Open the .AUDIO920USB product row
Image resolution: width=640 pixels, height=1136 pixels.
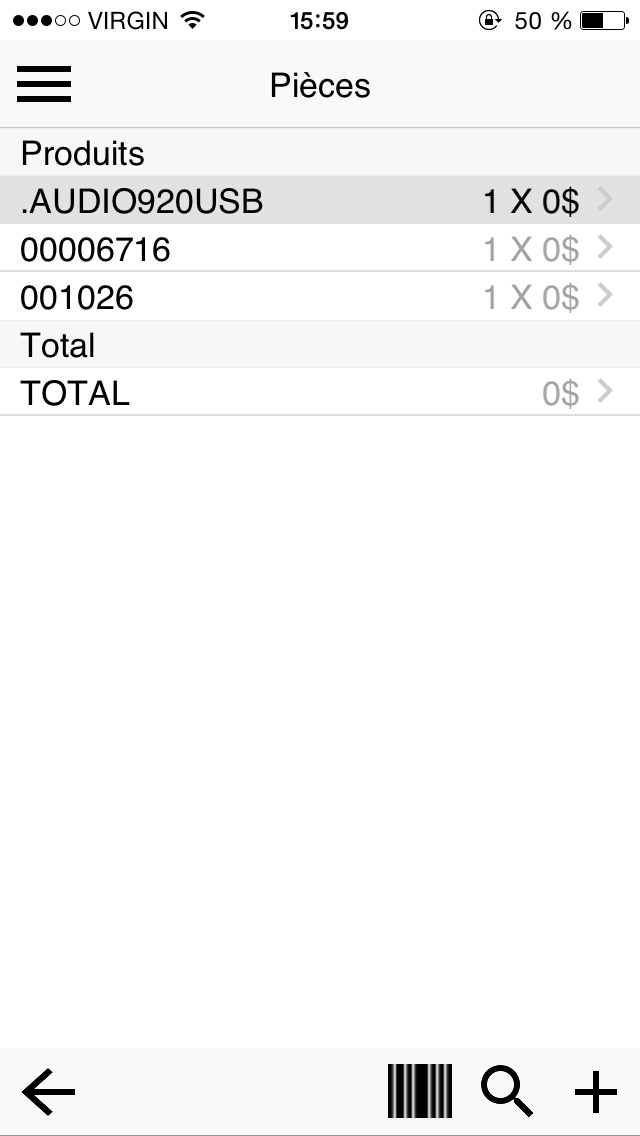[318, 201]
